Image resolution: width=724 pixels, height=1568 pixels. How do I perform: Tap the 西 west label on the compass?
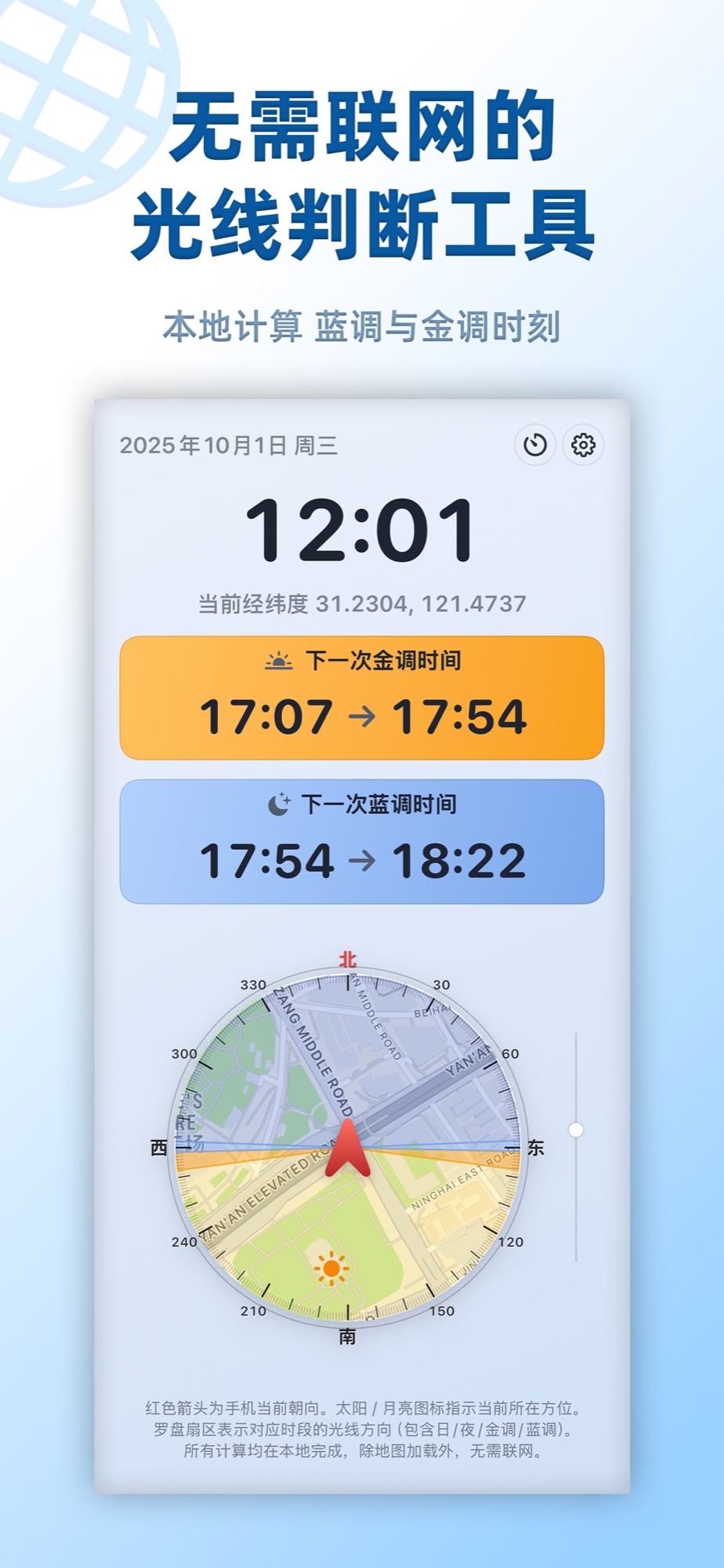158,1146
